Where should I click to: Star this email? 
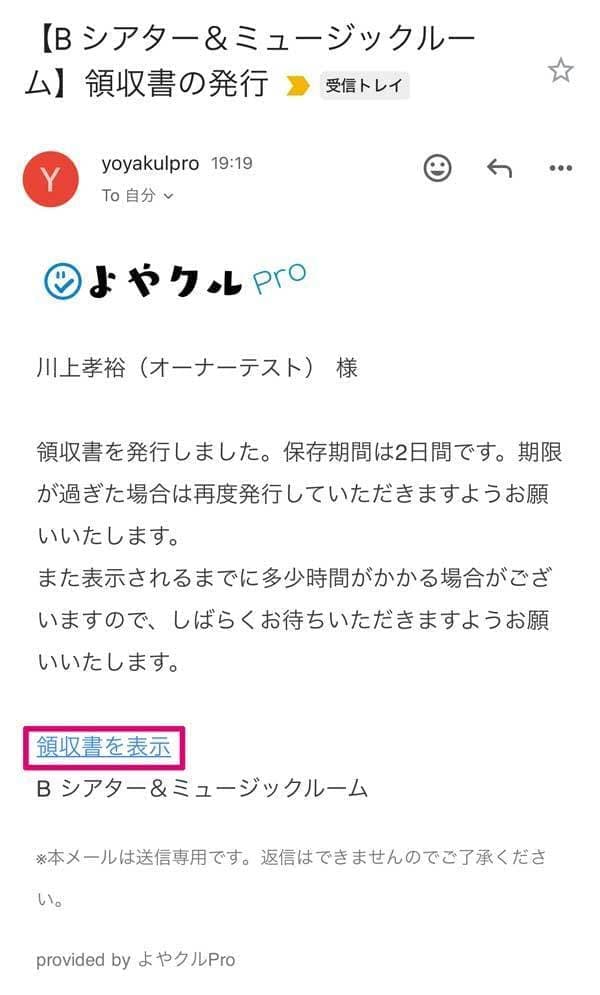point(561,70)
